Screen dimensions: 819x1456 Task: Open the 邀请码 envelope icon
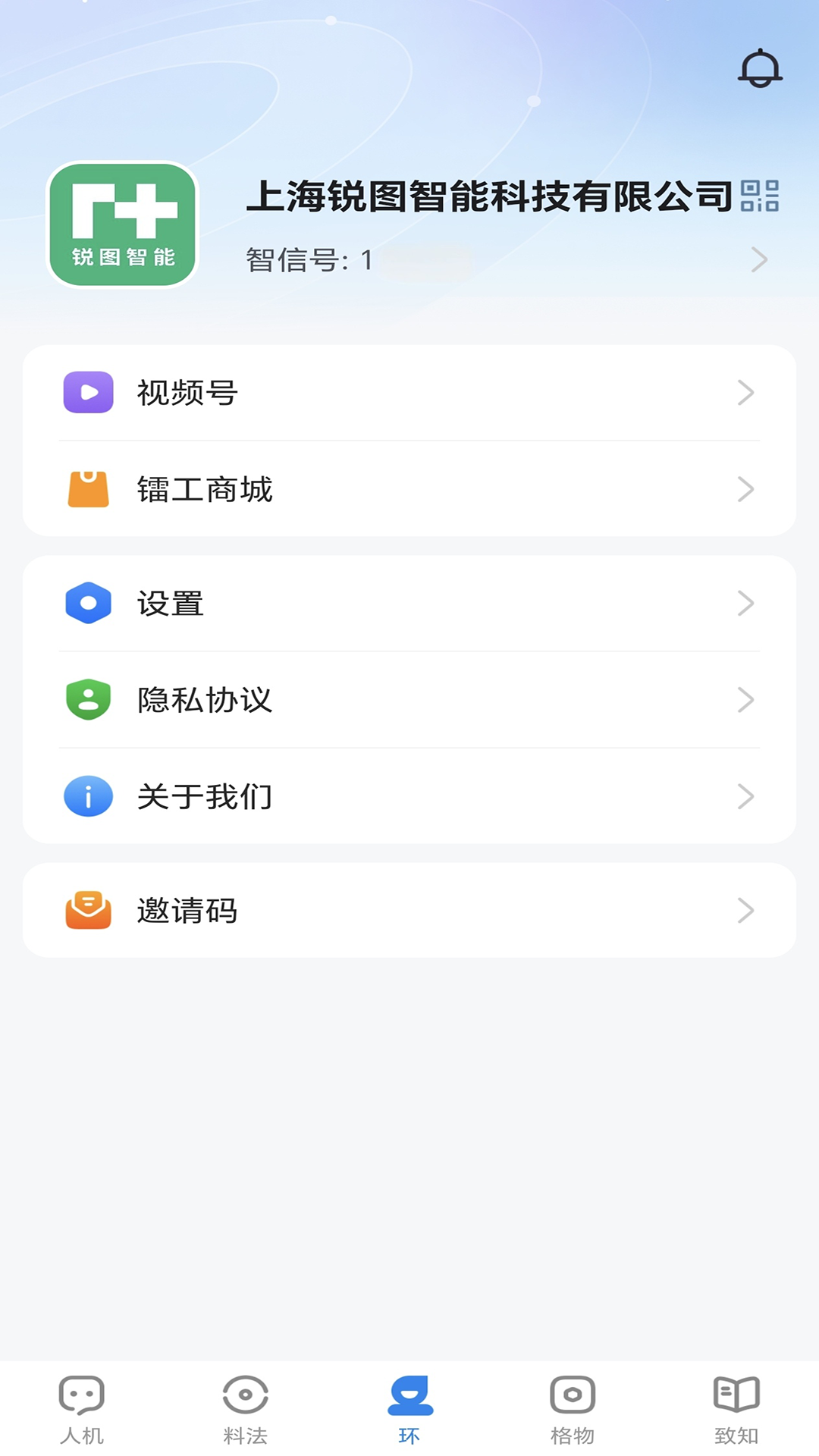88,910
